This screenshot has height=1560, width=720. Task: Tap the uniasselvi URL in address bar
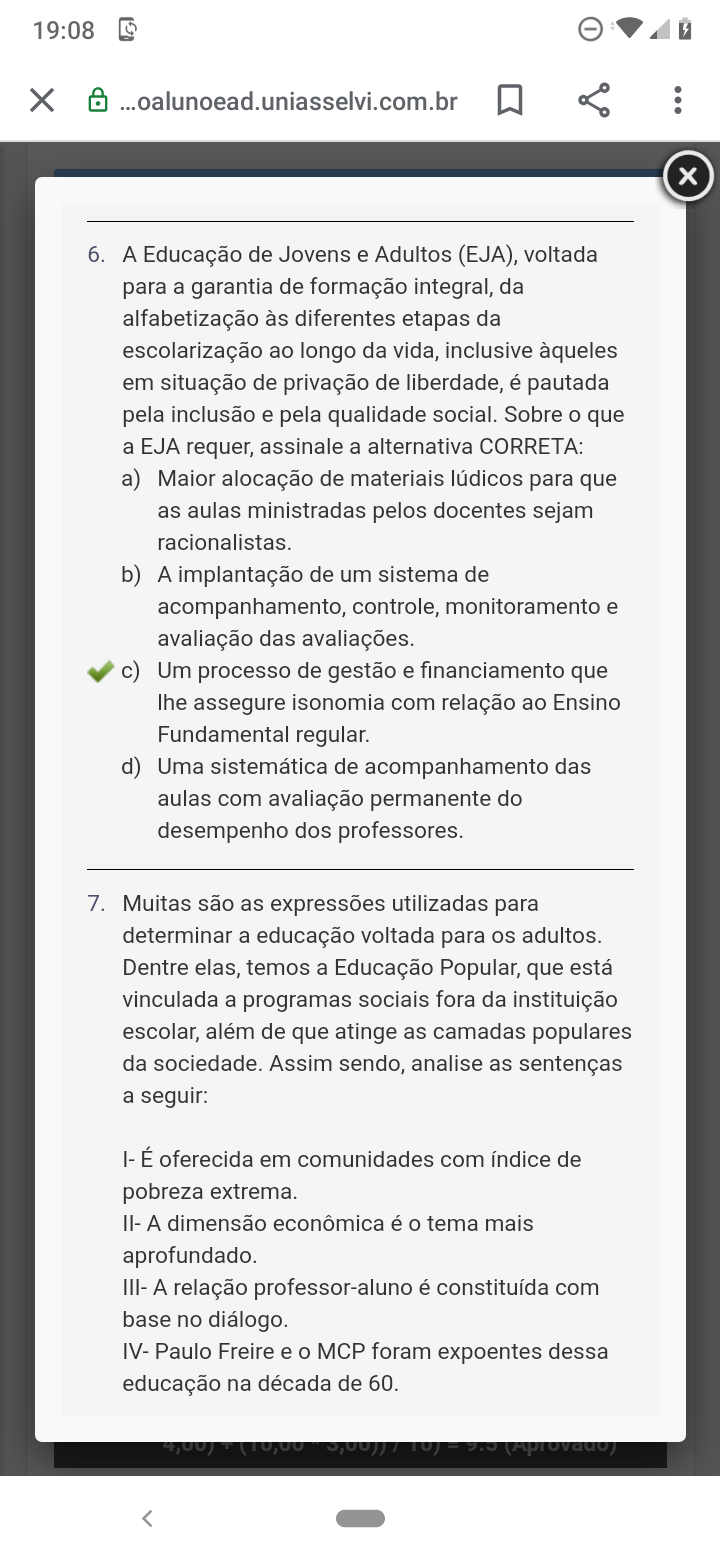(288, 101)
